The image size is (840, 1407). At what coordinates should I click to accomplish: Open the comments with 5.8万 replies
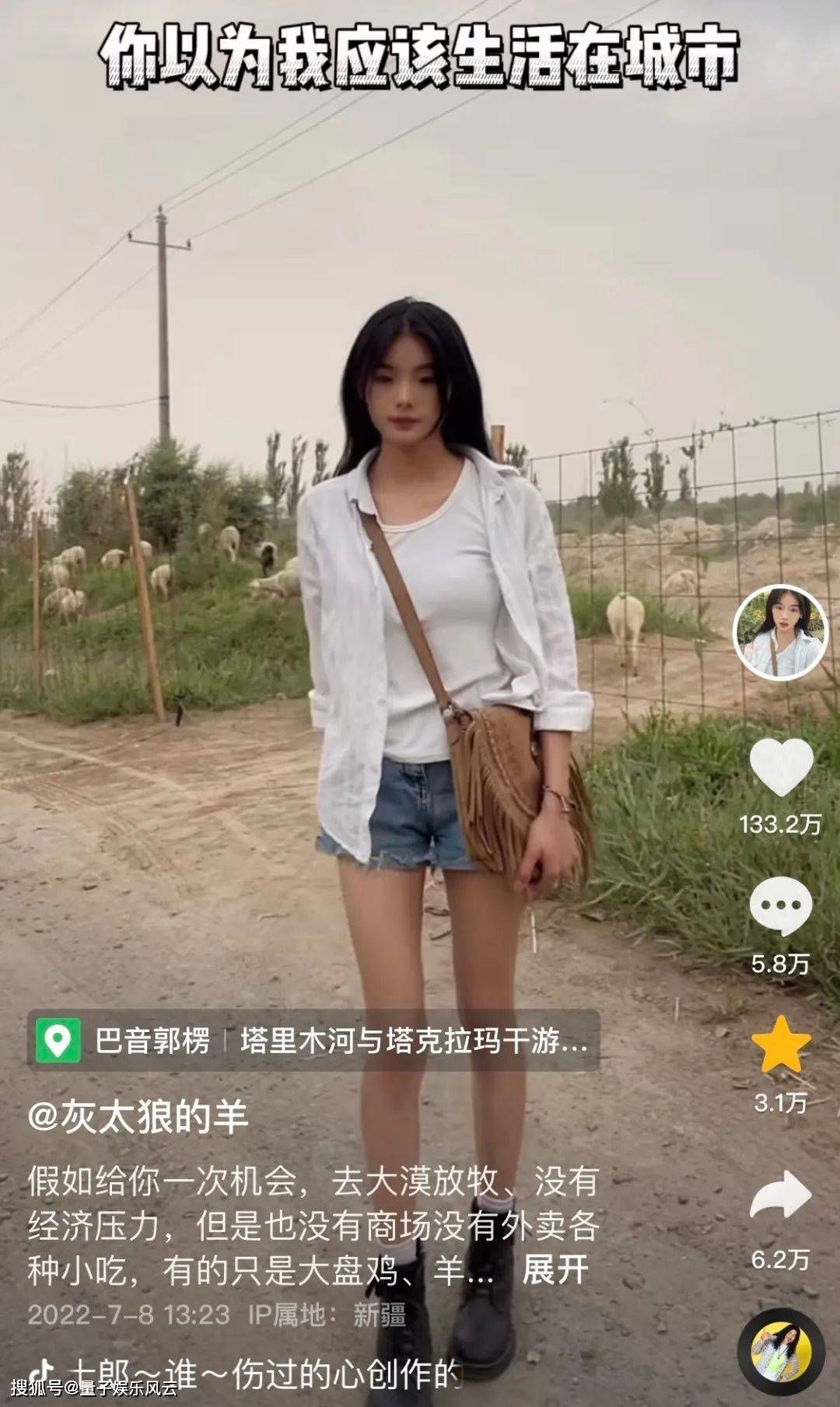[x=781, y=906]
